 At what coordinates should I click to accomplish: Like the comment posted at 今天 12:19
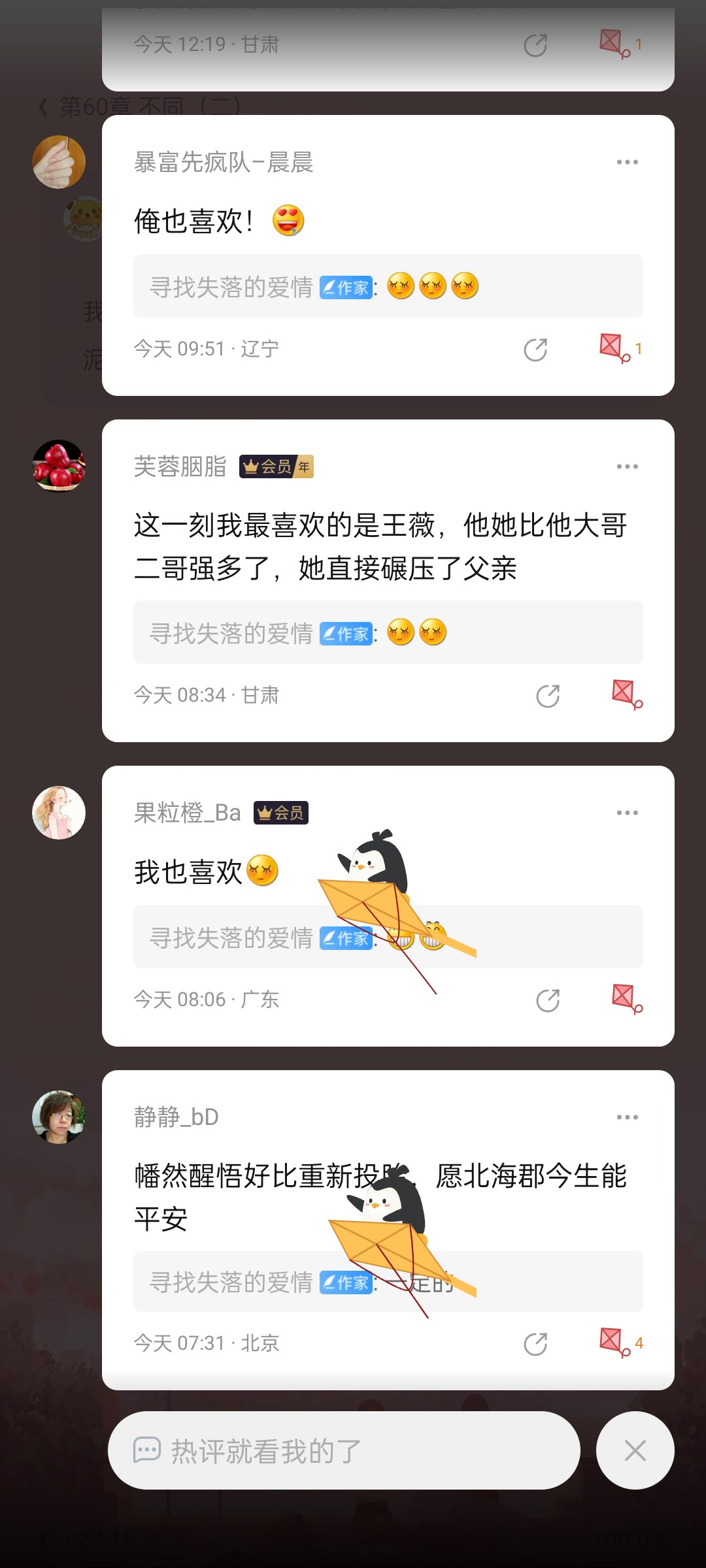point(614,44)
